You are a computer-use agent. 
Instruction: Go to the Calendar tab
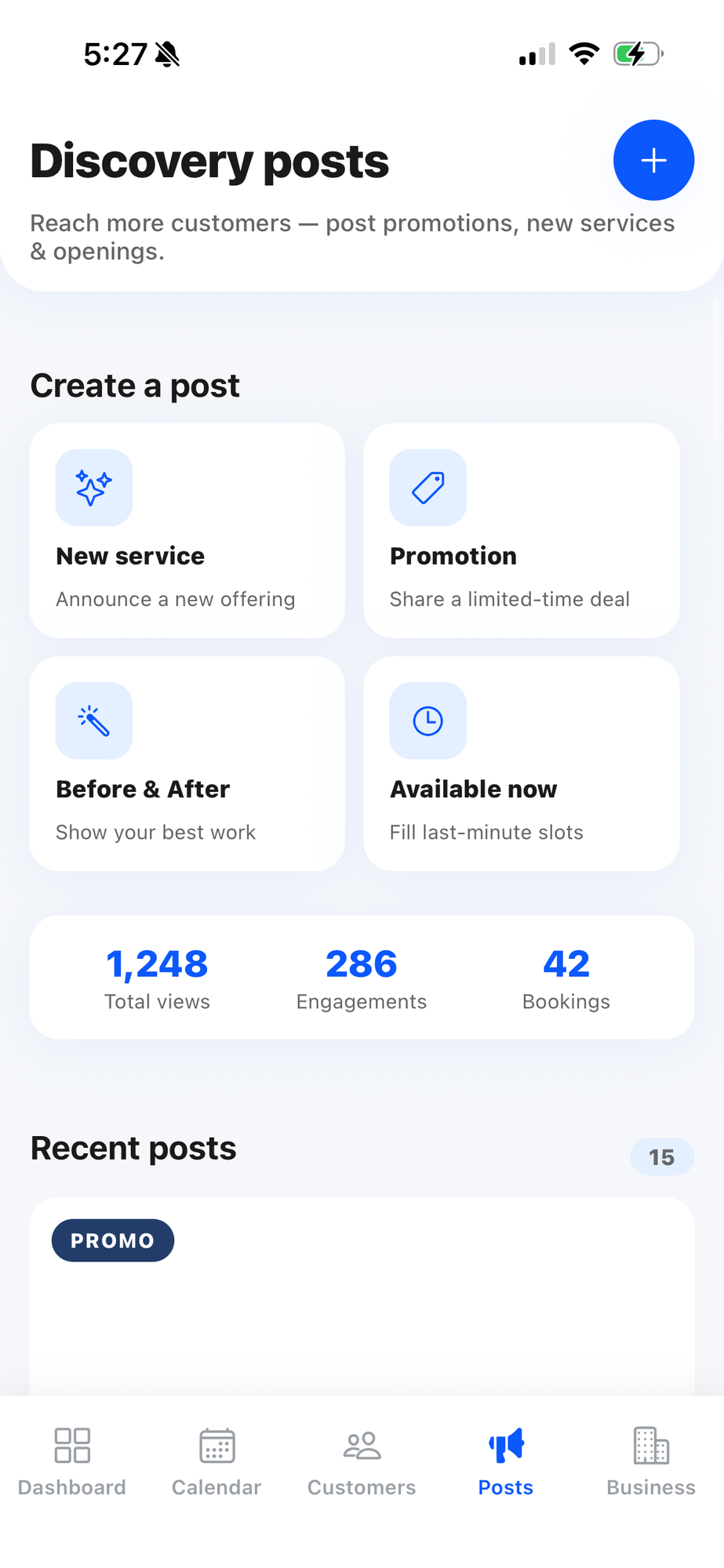click(x=216, y=1462)
